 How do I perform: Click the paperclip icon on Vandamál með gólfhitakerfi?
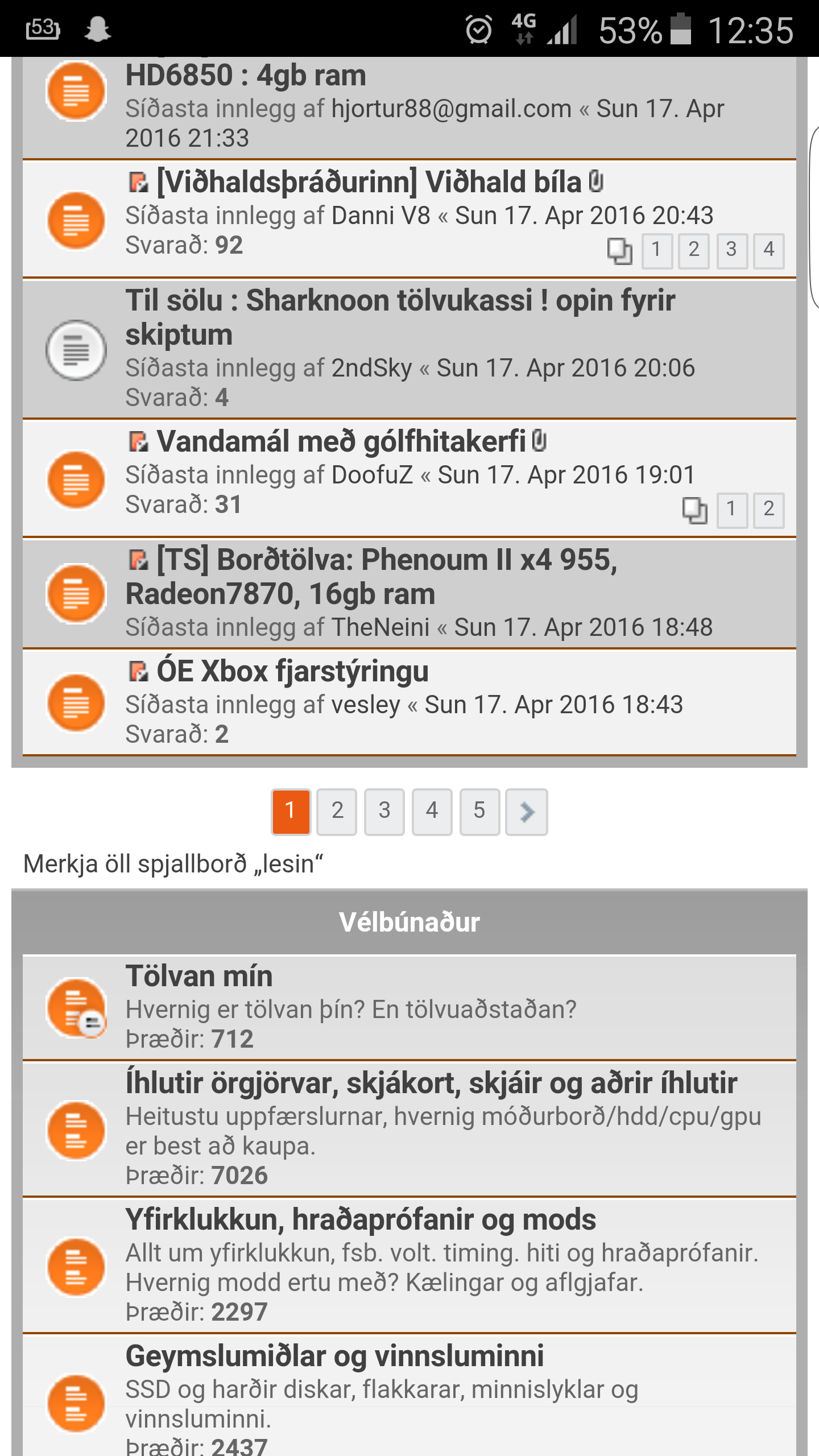pos(539,441)
